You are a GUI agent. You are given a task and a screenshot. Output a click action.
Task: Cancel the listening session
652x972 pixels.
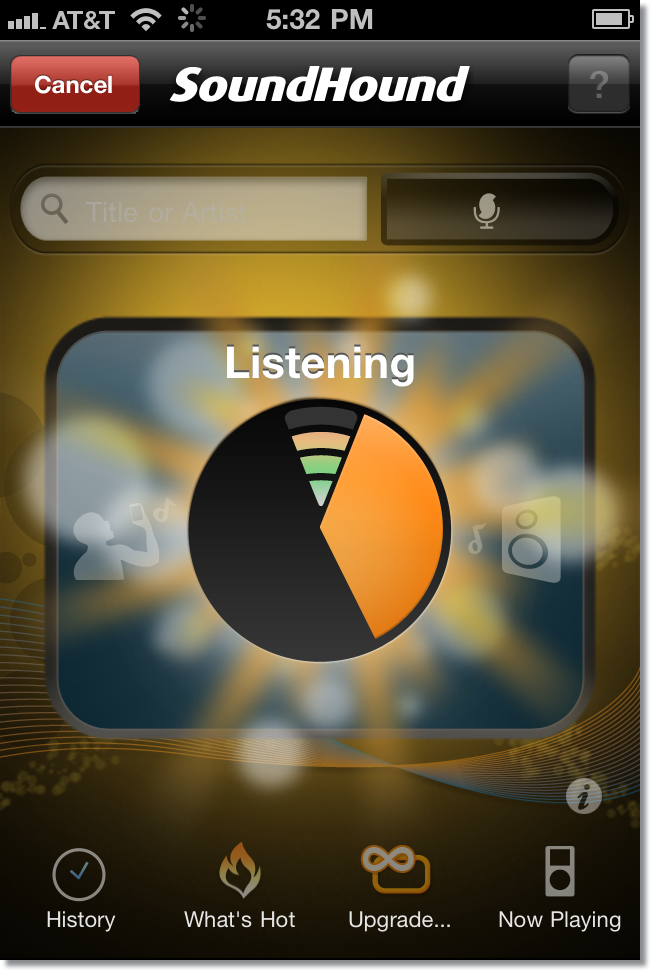coord(75,85)
